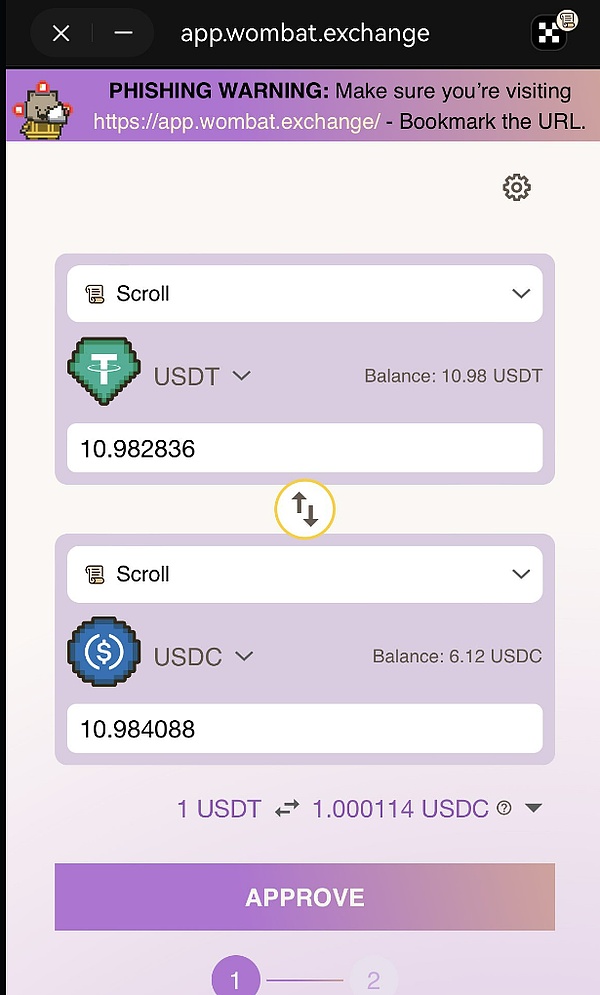The width and height of the screenshot is (600, 995).
Task: Tap the APPROVE button
Action: [x=304, y=897]
